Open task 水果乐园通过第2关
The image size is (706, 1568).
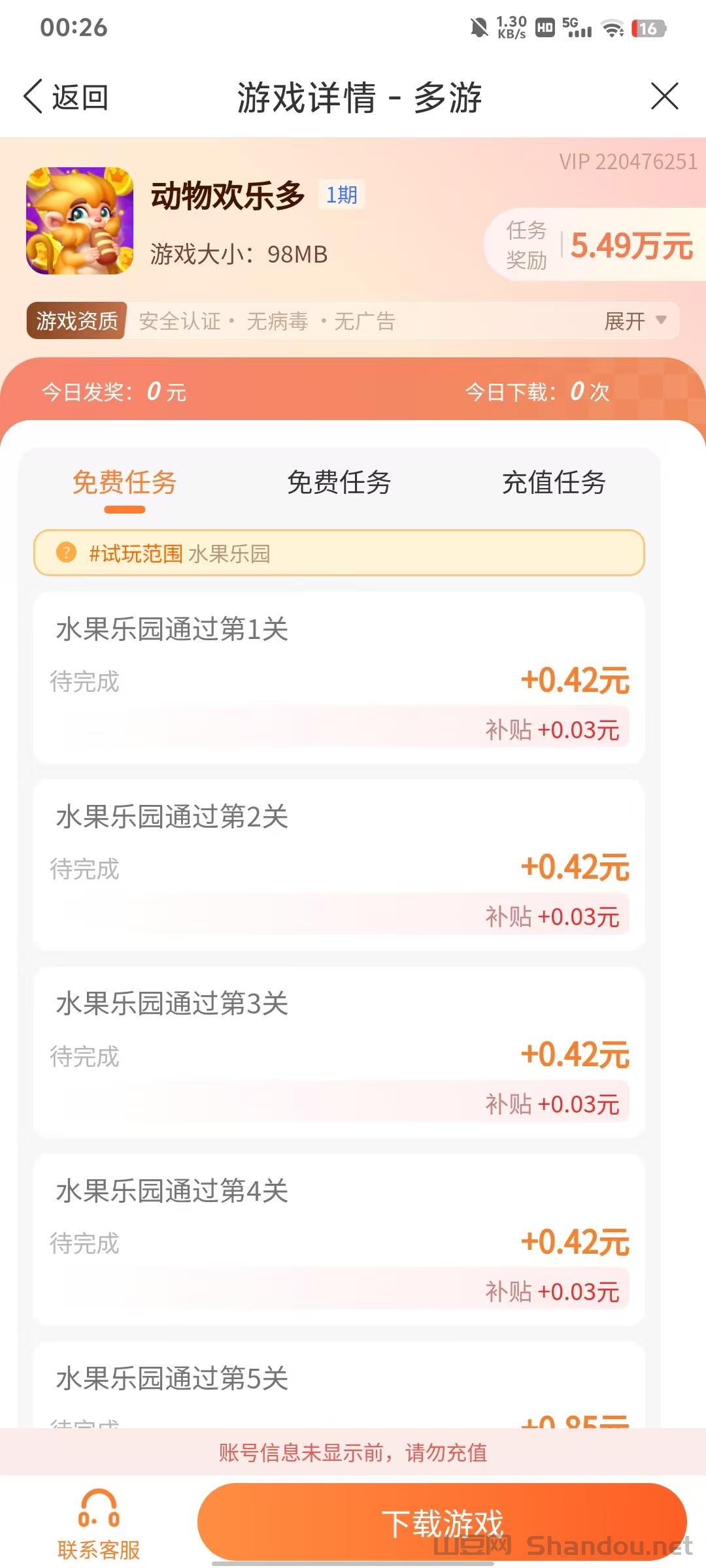pos(339,864)
